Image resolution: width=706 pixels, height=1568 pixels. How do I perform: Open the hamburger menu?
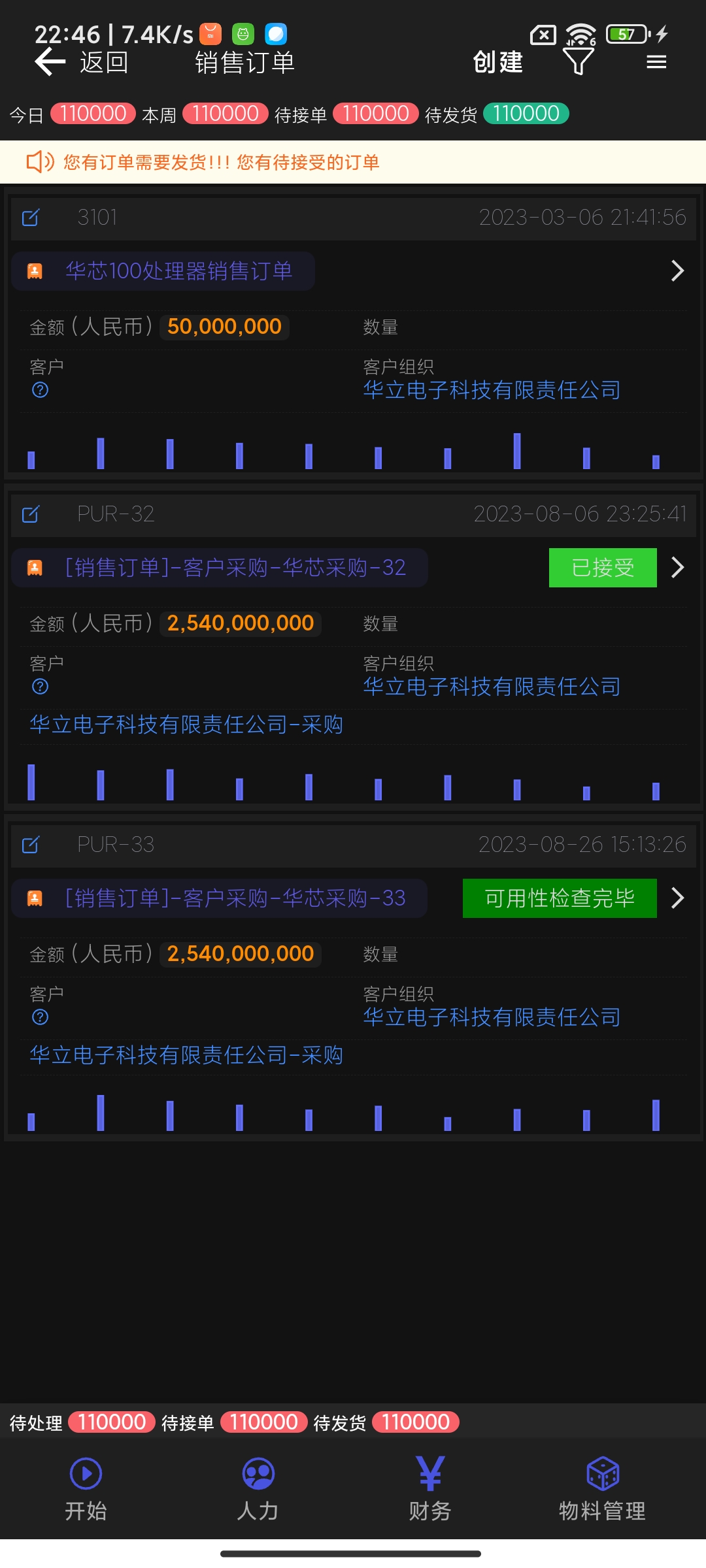pos(656,62)
